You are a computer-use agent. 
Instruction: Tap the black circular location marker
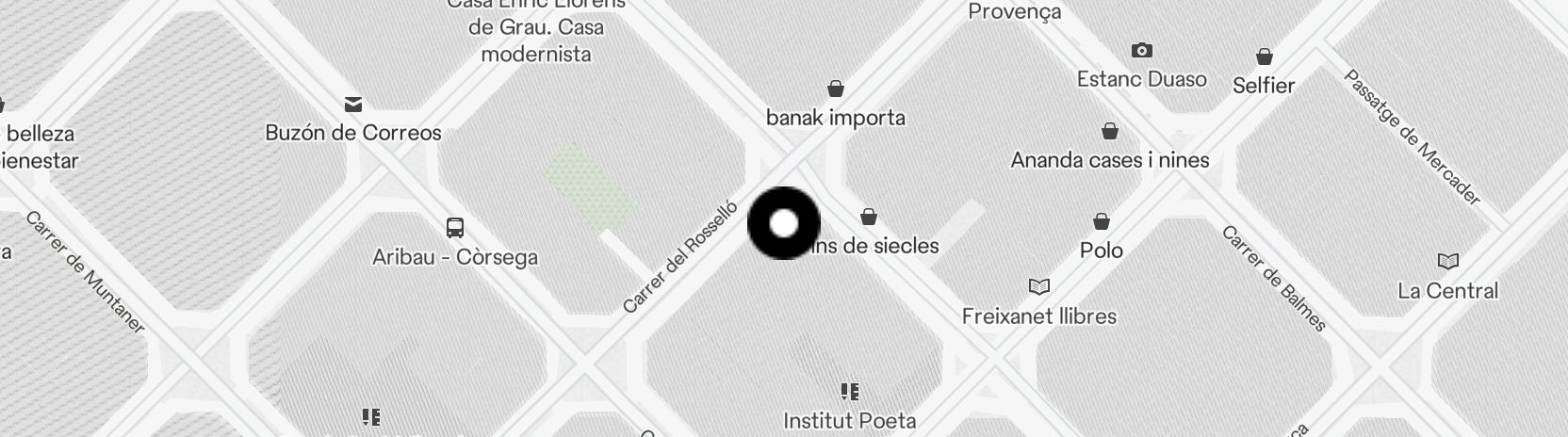784,224
